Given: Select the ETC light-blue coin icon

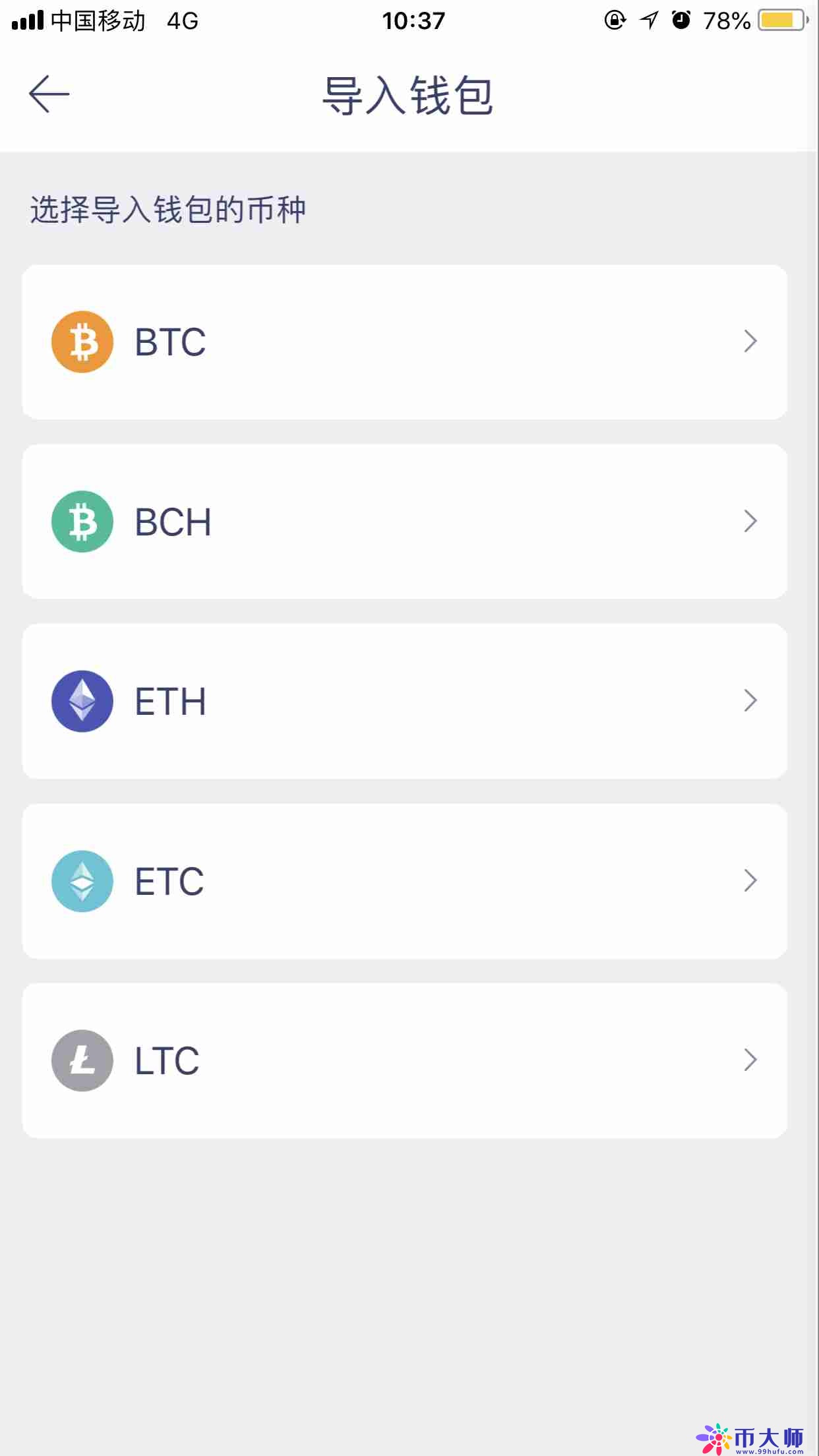Looking at the screenshot, I should pyautogui.click(x=82, y=880).
